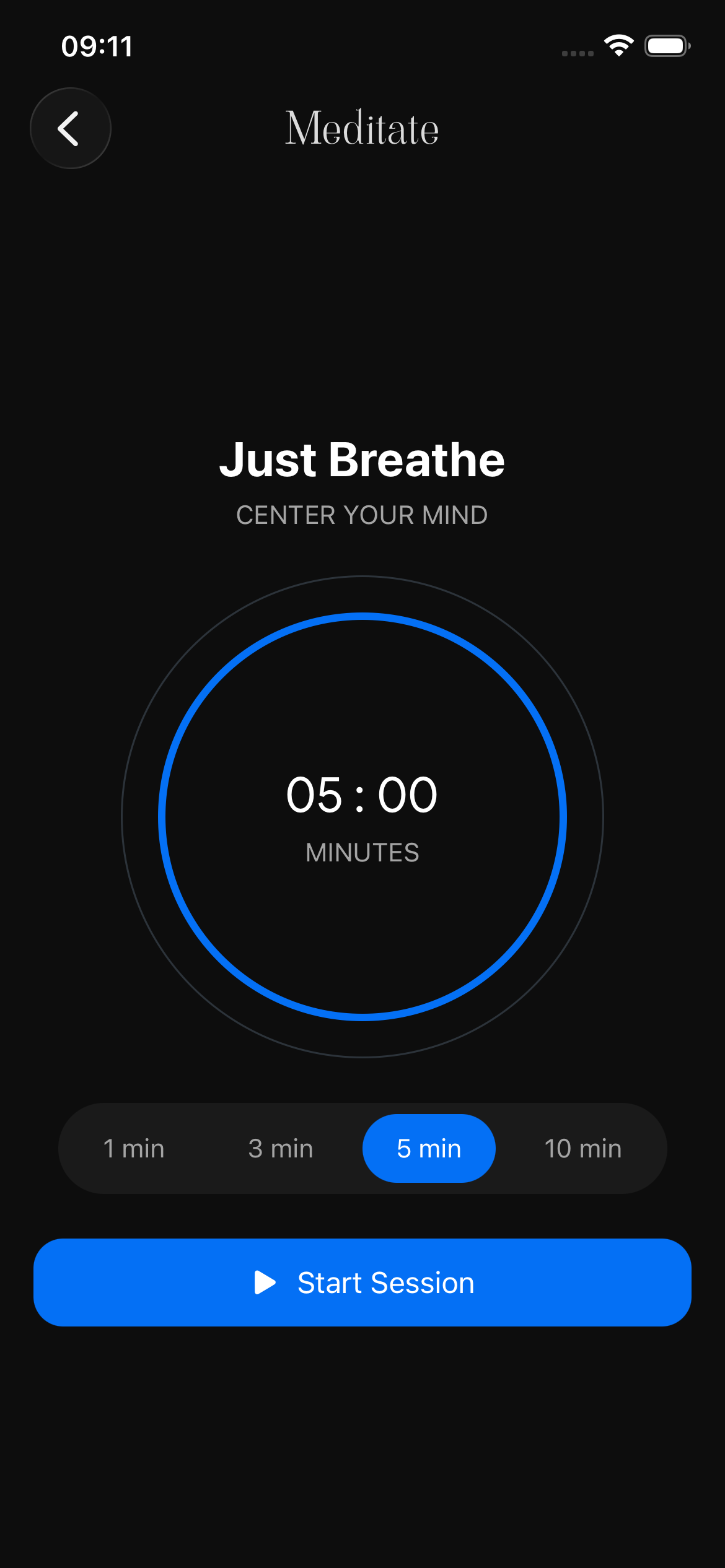Open the Meditate screen title
The image size is (725, 1568).
click(362, 129)
